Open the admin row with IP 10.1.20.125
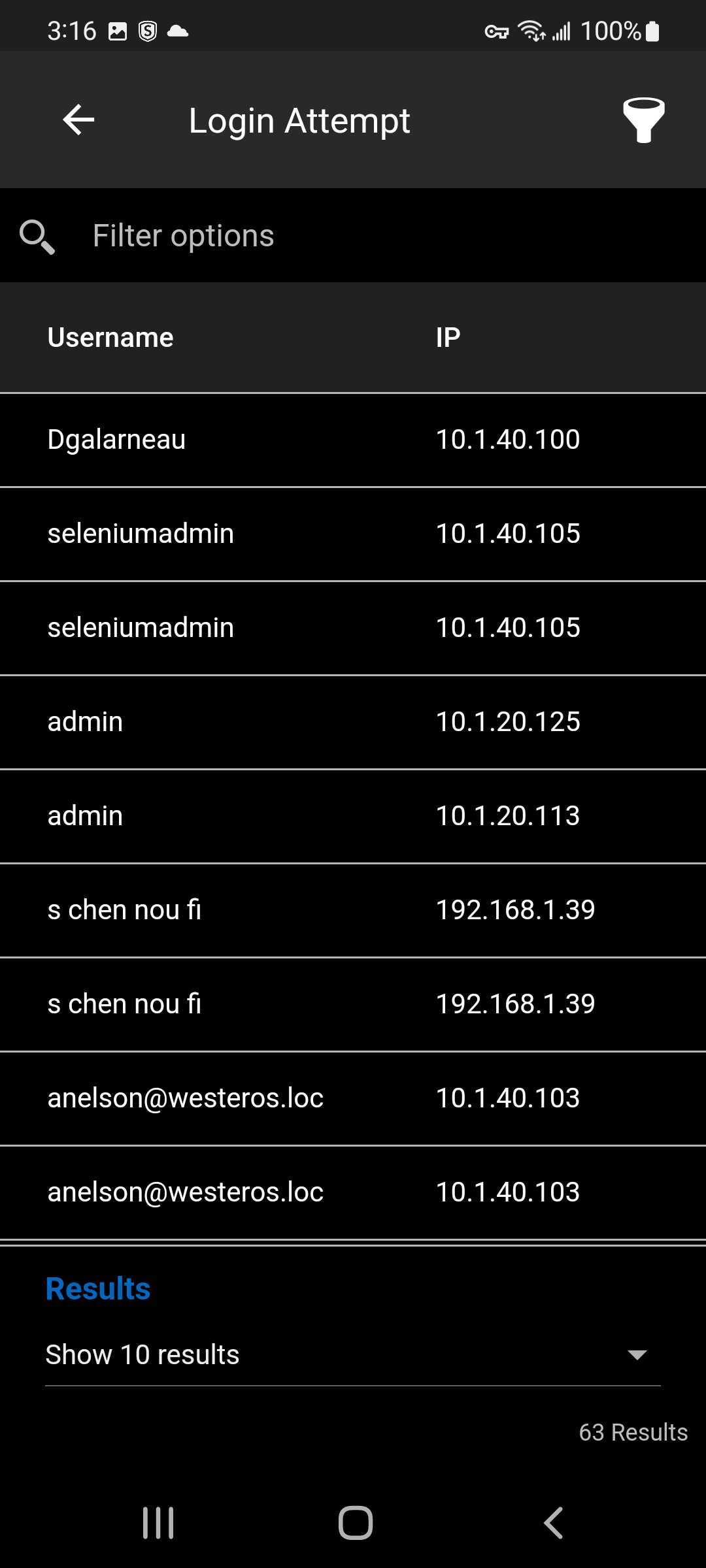The height and width of the screenshot is (1568, 706). [x=353, y=722]
